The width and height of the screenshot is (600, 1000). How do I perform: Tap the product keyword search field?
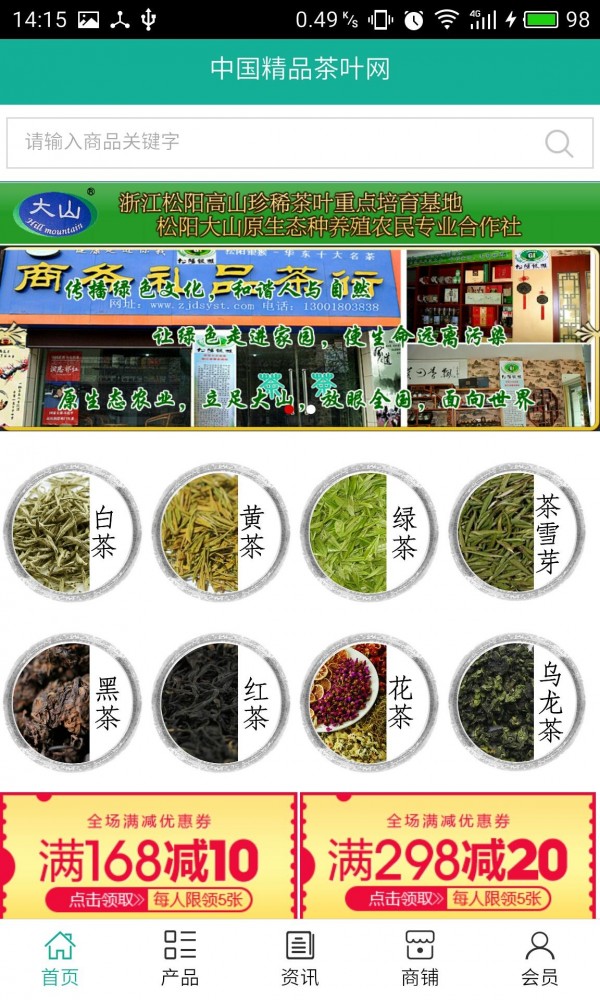[270, 143]
